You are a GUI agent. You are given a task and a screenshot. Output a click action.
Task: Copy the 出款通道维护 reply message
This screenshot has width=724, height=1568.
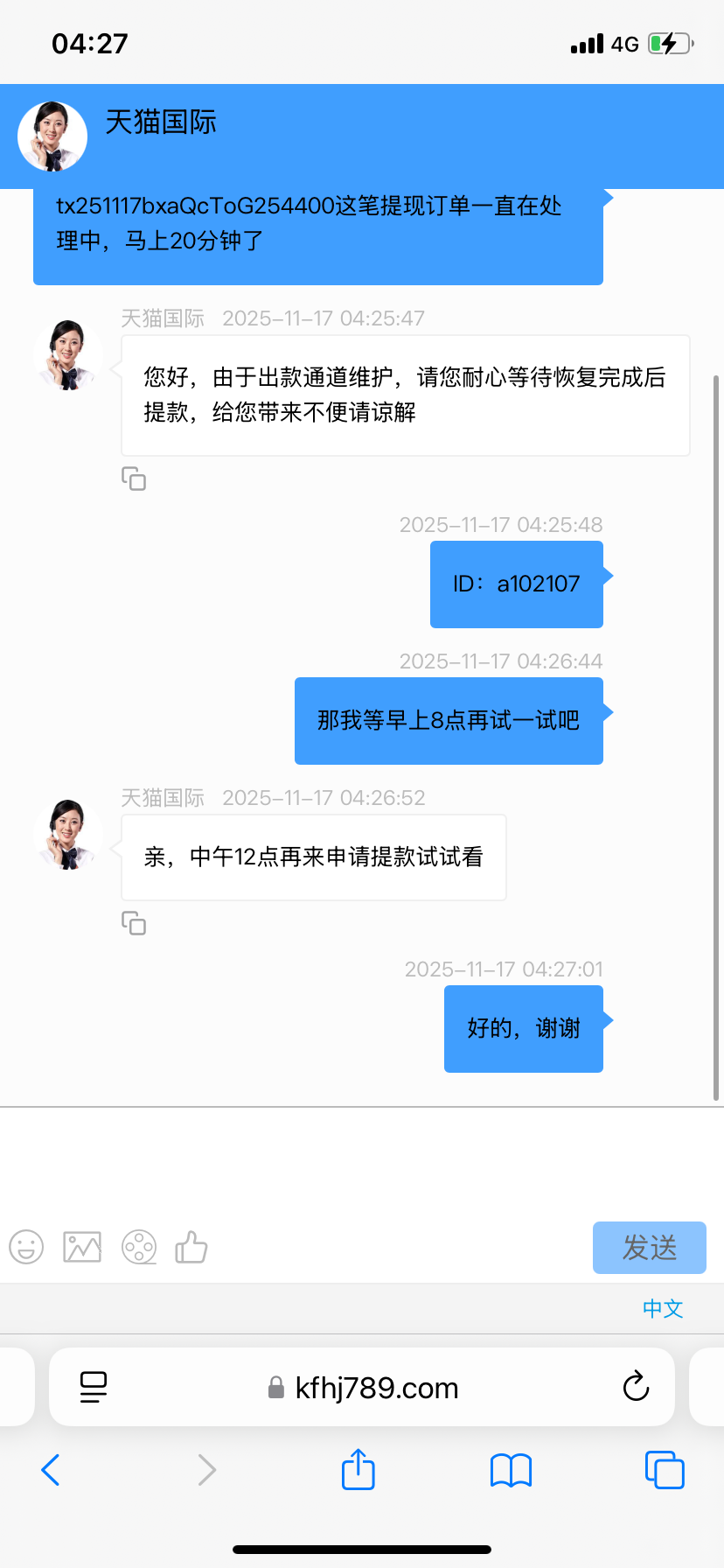[134, 479]
